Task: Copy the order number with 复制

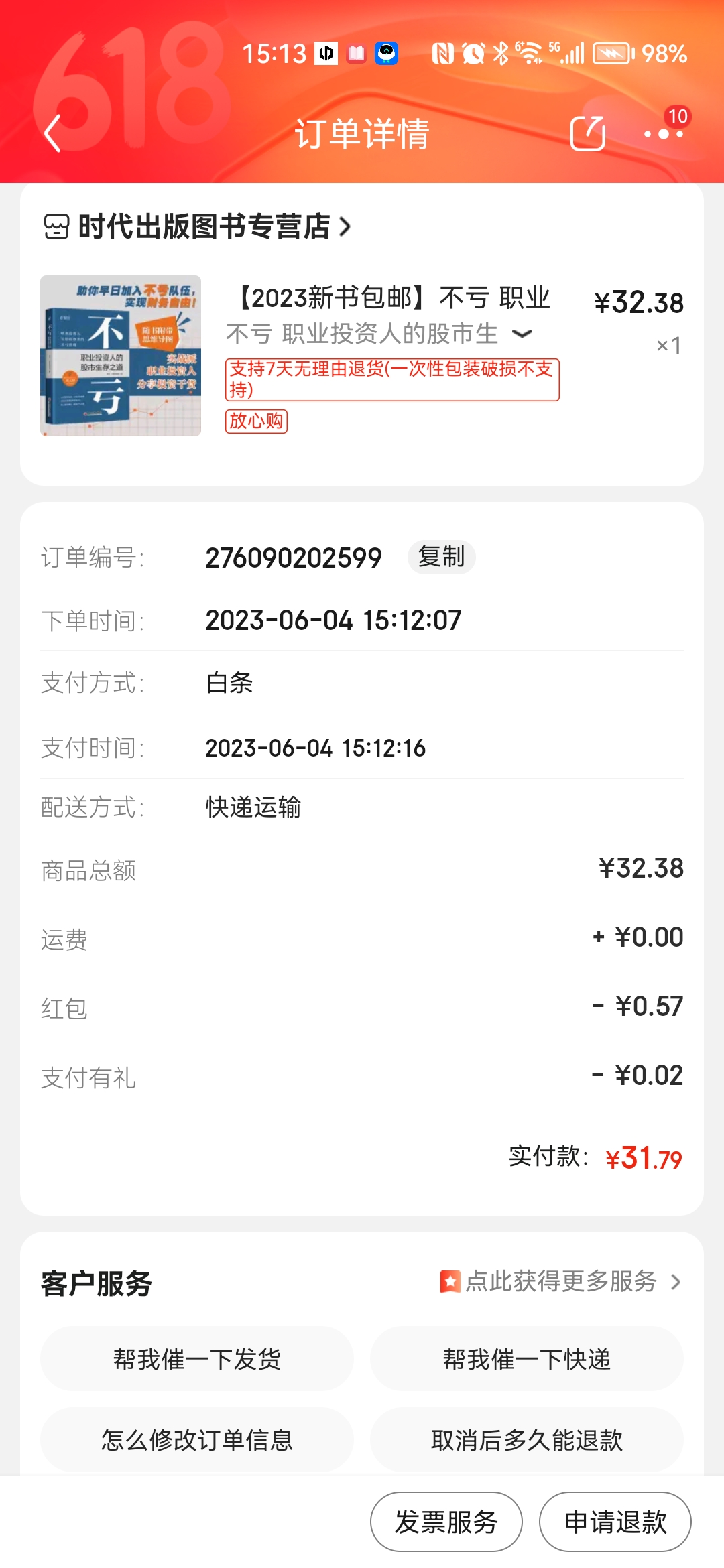Action: pyautogui.click(x=441, y=557)
